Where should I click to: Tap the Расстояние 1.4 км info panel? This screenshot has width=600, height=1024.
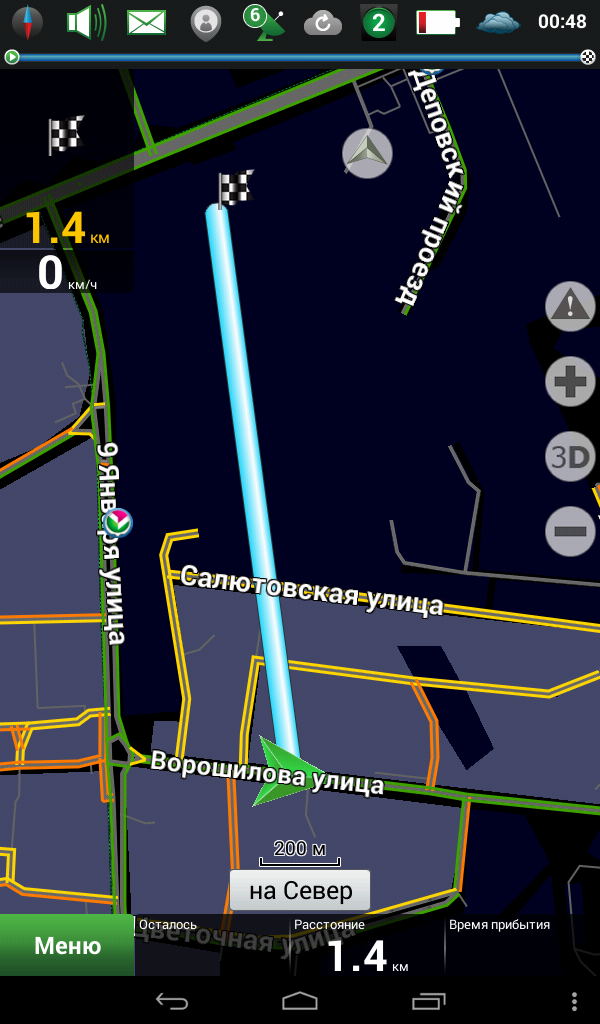[367, 946]
